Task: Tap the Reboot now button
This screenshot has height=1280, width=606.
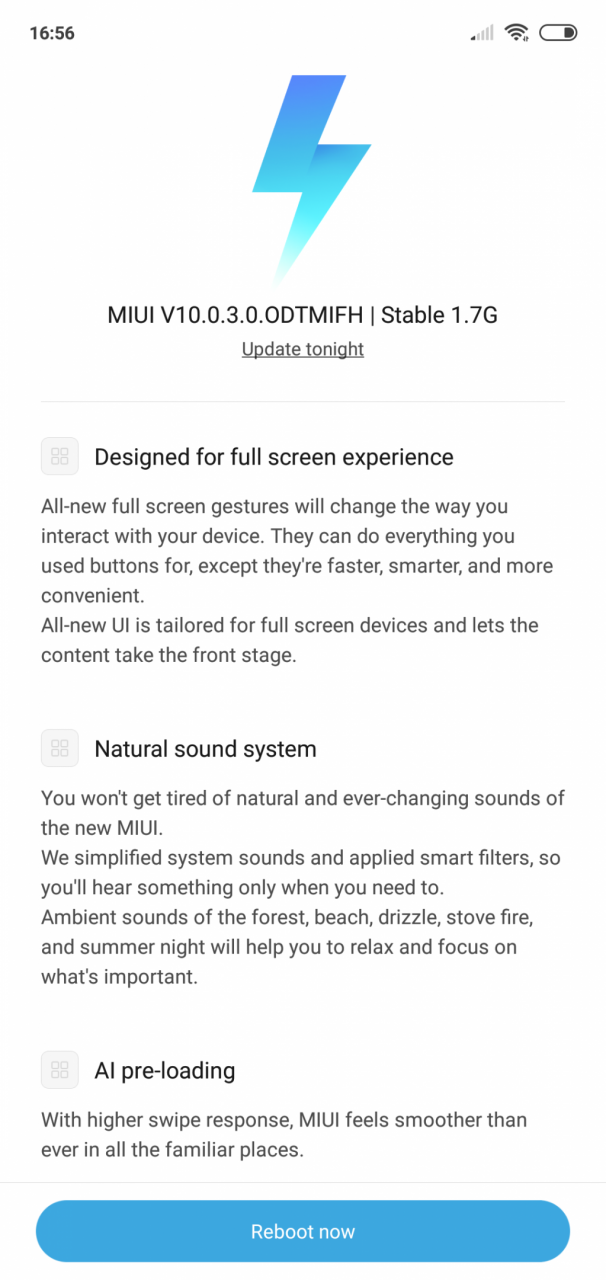Action: 303,1231
